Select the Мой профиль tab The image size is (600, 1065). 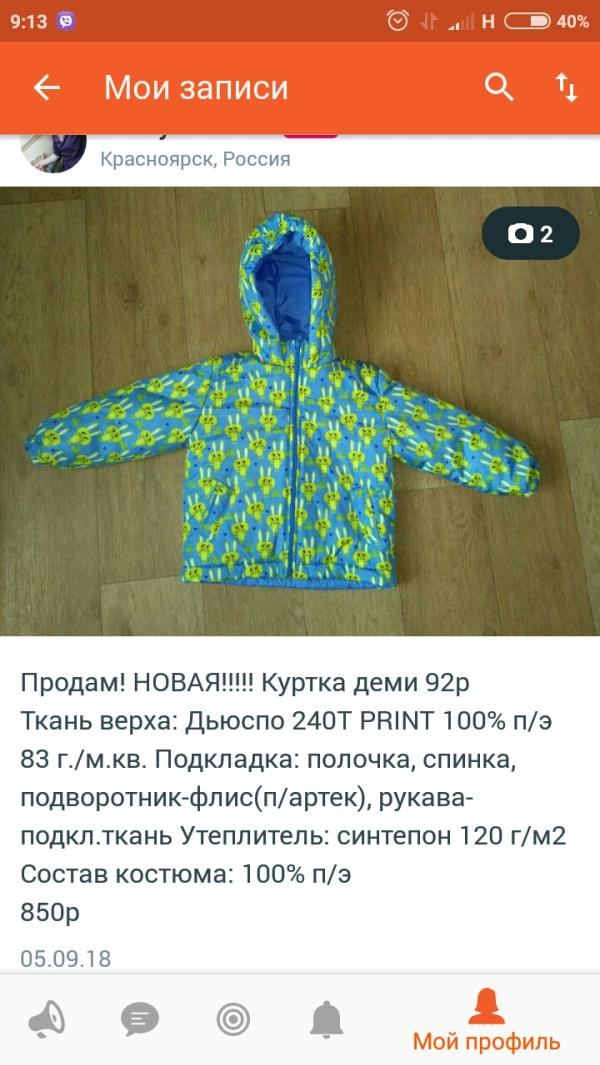click(487, 1020)
